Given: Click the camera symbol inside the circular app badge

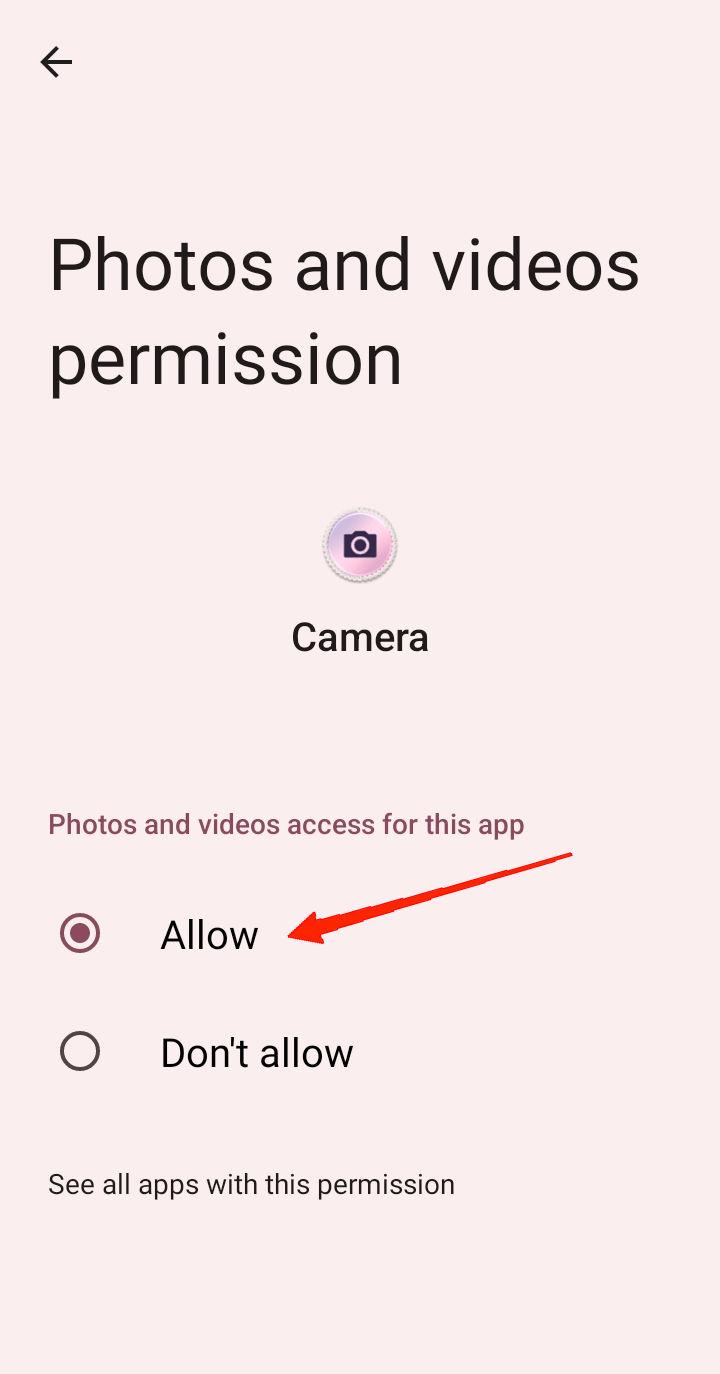Looking at the screenshot, I should click(360, 545).
